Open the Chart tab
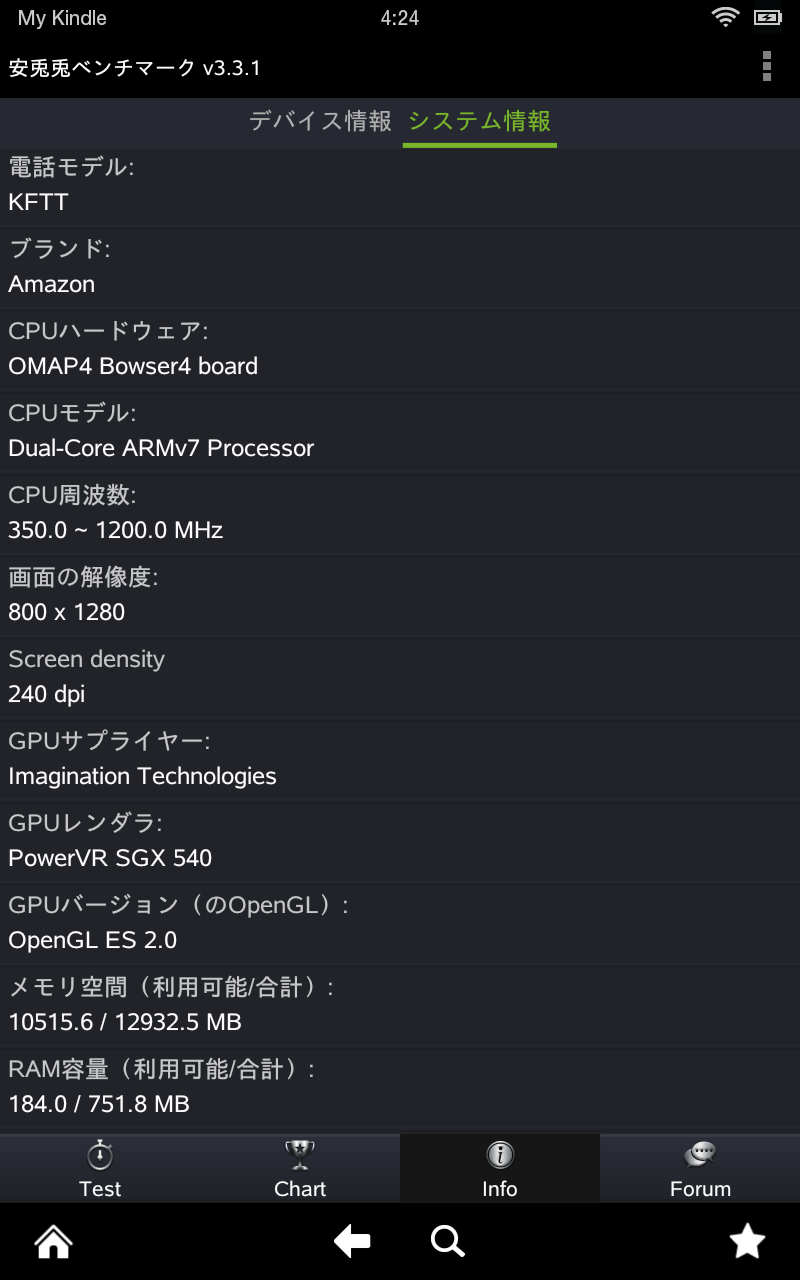This screenshot has width=800, height=1280. pyautogui.click(x=300, y=1168)
